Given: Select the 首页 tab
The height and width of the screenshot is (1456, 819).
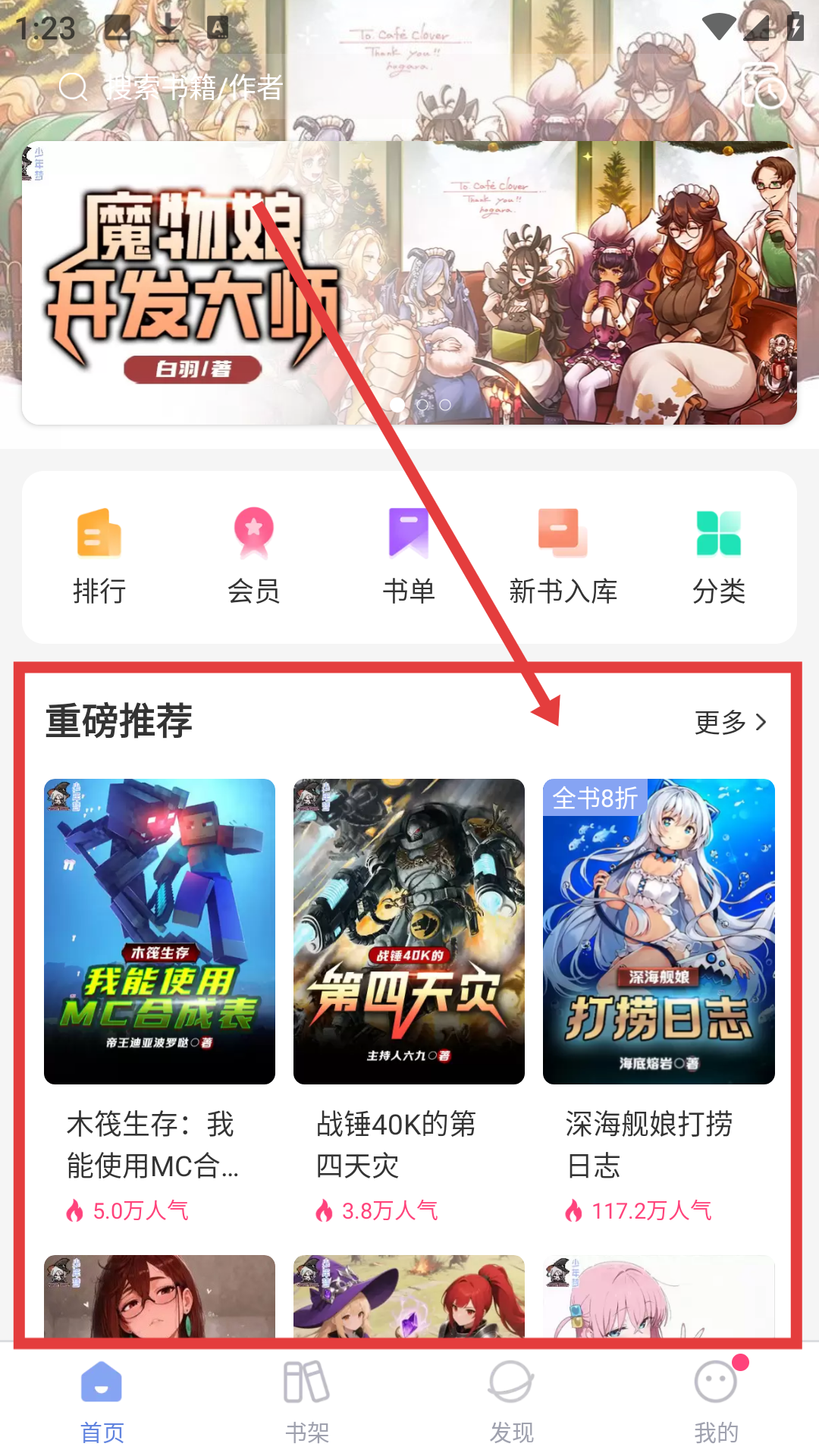Looking at the screenshot, I should tap(102, 1401).
